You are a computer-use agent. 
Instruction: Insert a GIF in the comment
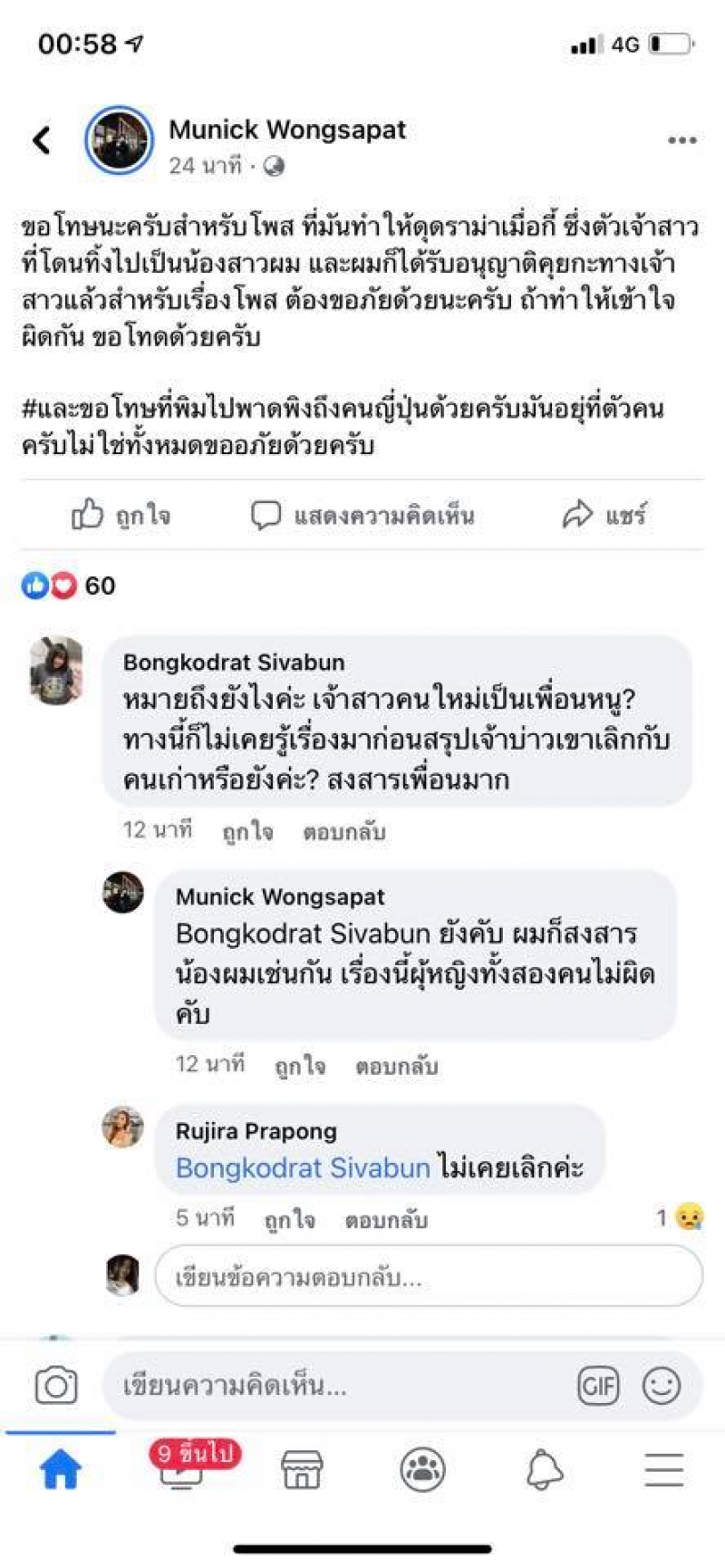598,1386
